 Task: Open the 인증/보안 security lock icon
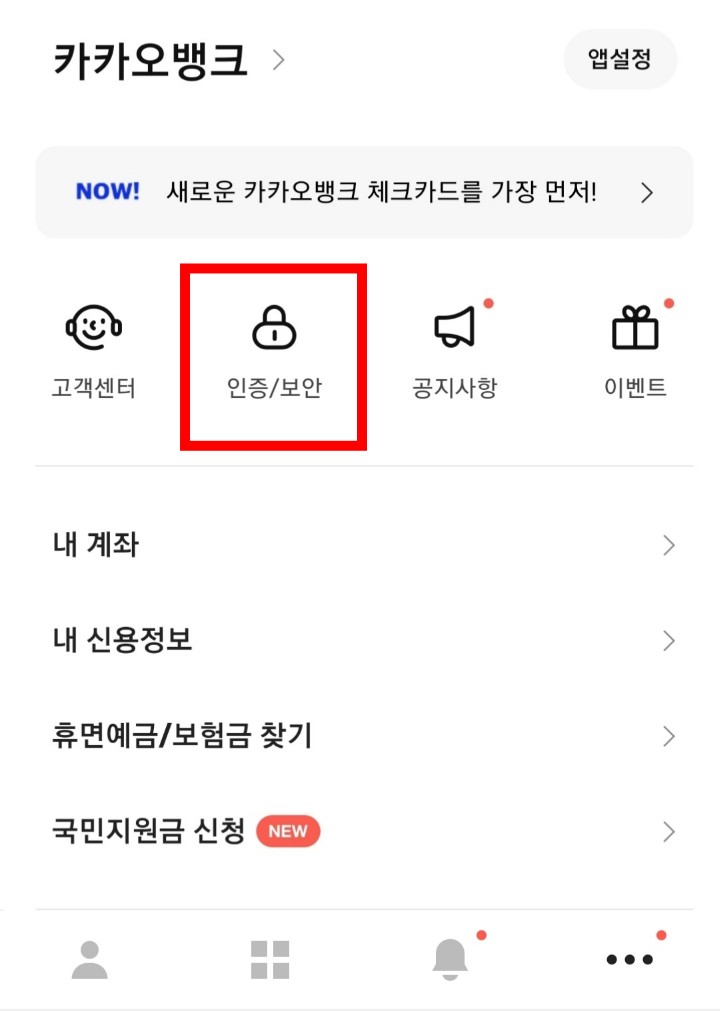coord(273,325)
